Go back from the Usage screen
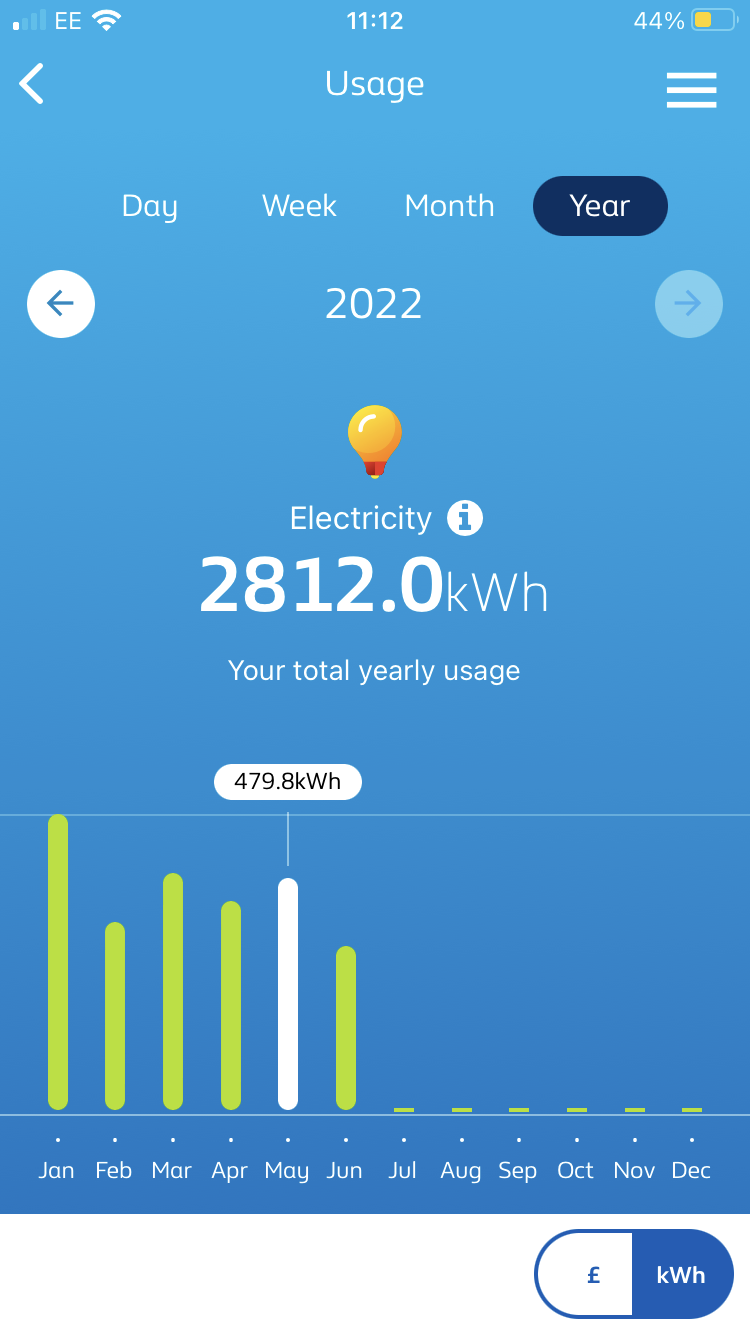This screenshot has width=750, height=1334. pyautogui.click(x=32, y=84)
